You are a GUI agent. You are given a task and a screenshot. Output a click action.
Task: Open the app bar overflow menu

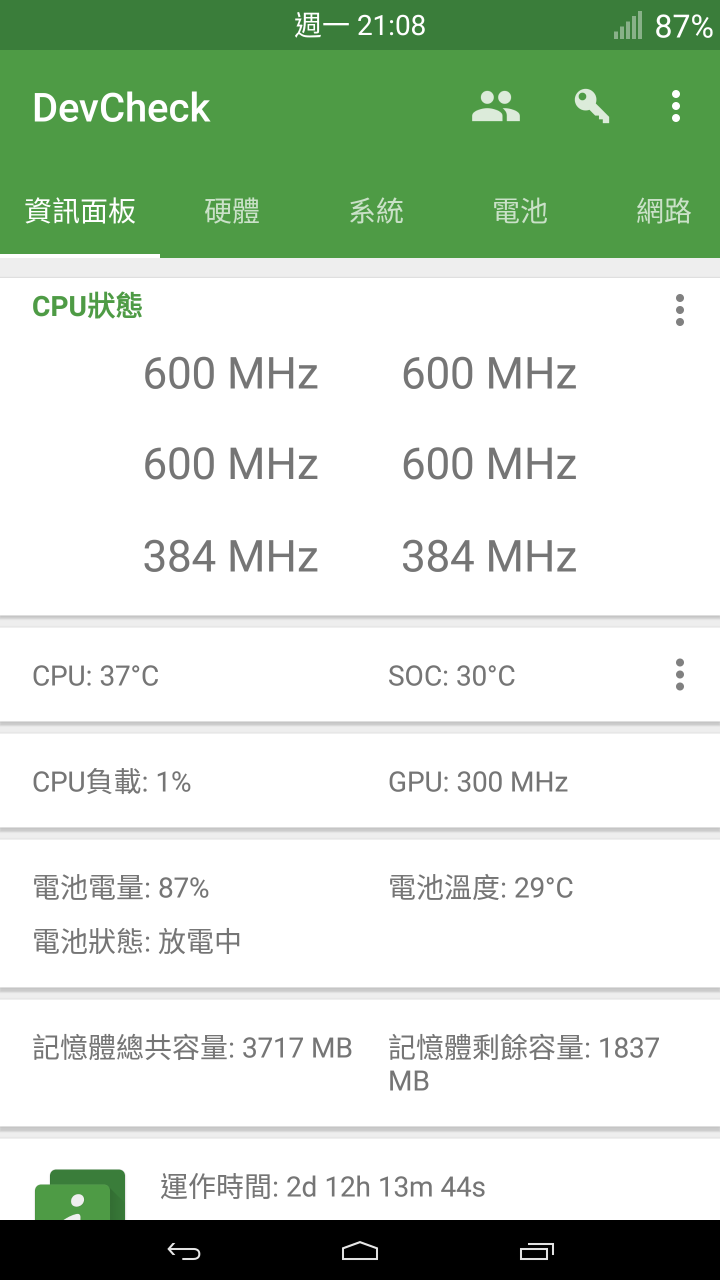(676, 106)
